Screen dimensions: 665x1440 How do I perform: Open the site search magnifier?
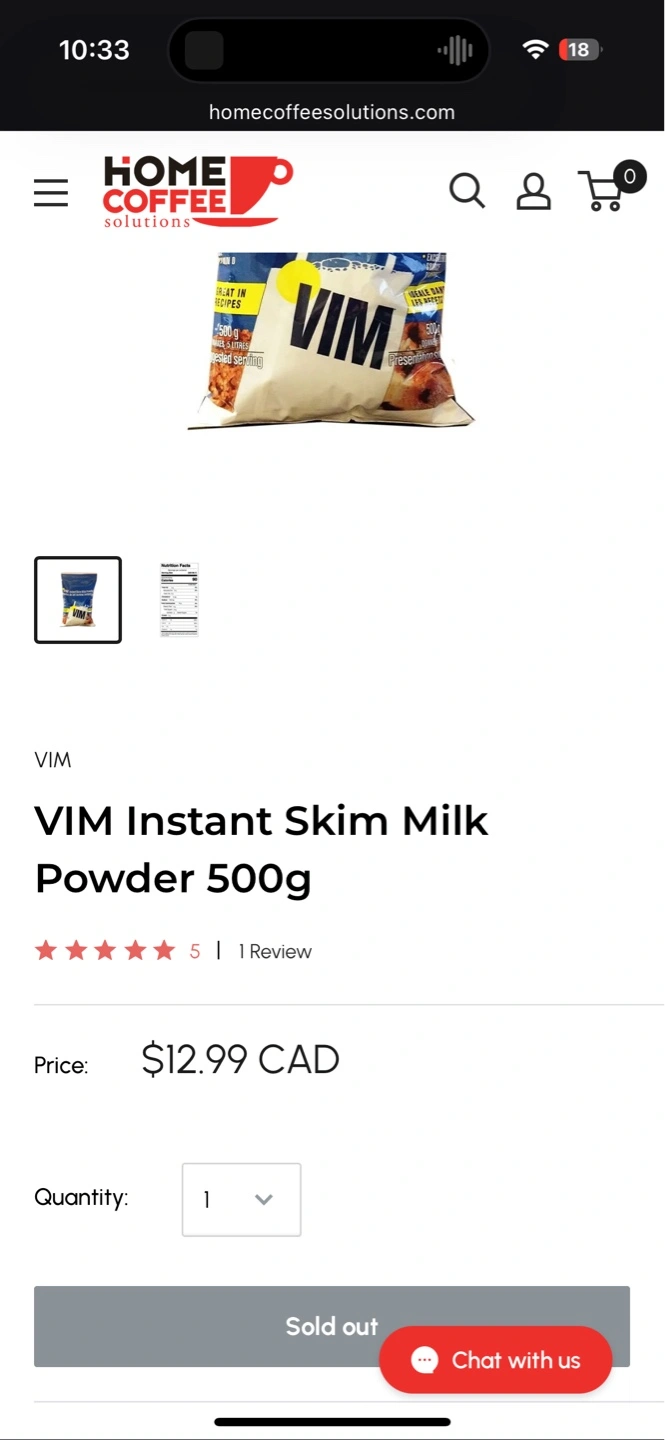click(466, 190)
